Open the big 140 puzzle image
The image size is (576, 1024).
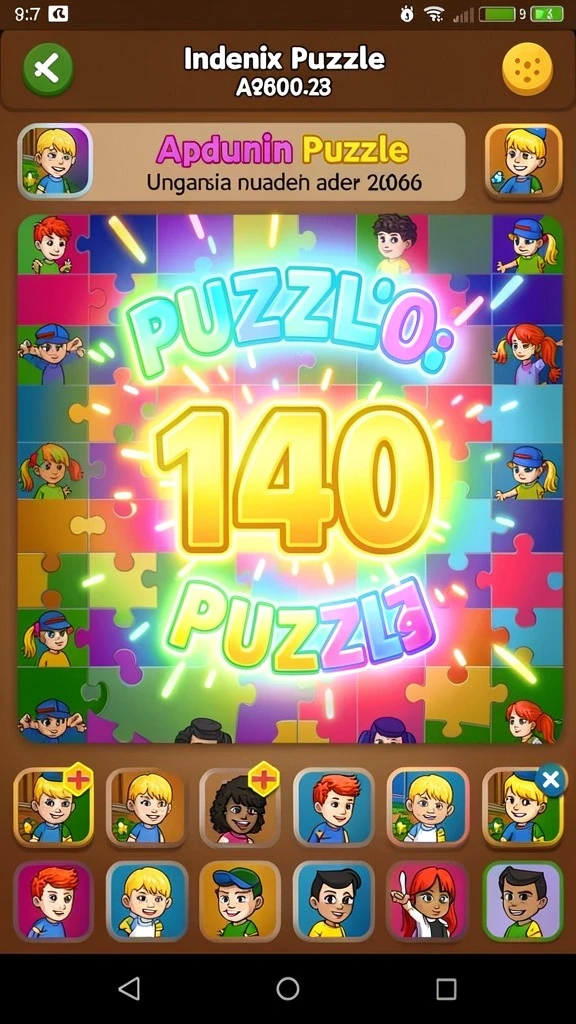tap(290, 478)
